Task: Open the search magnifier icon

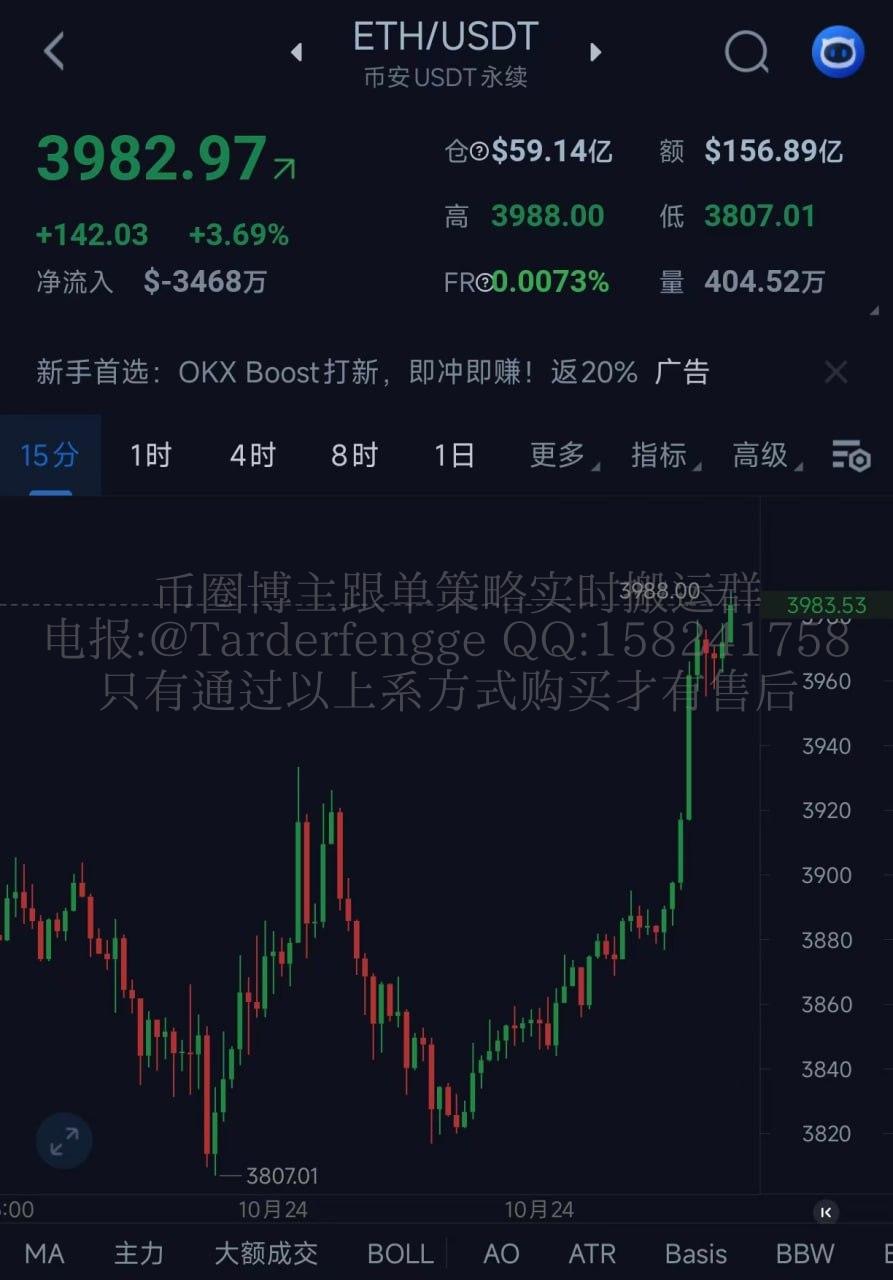Action: pos(746,52)
